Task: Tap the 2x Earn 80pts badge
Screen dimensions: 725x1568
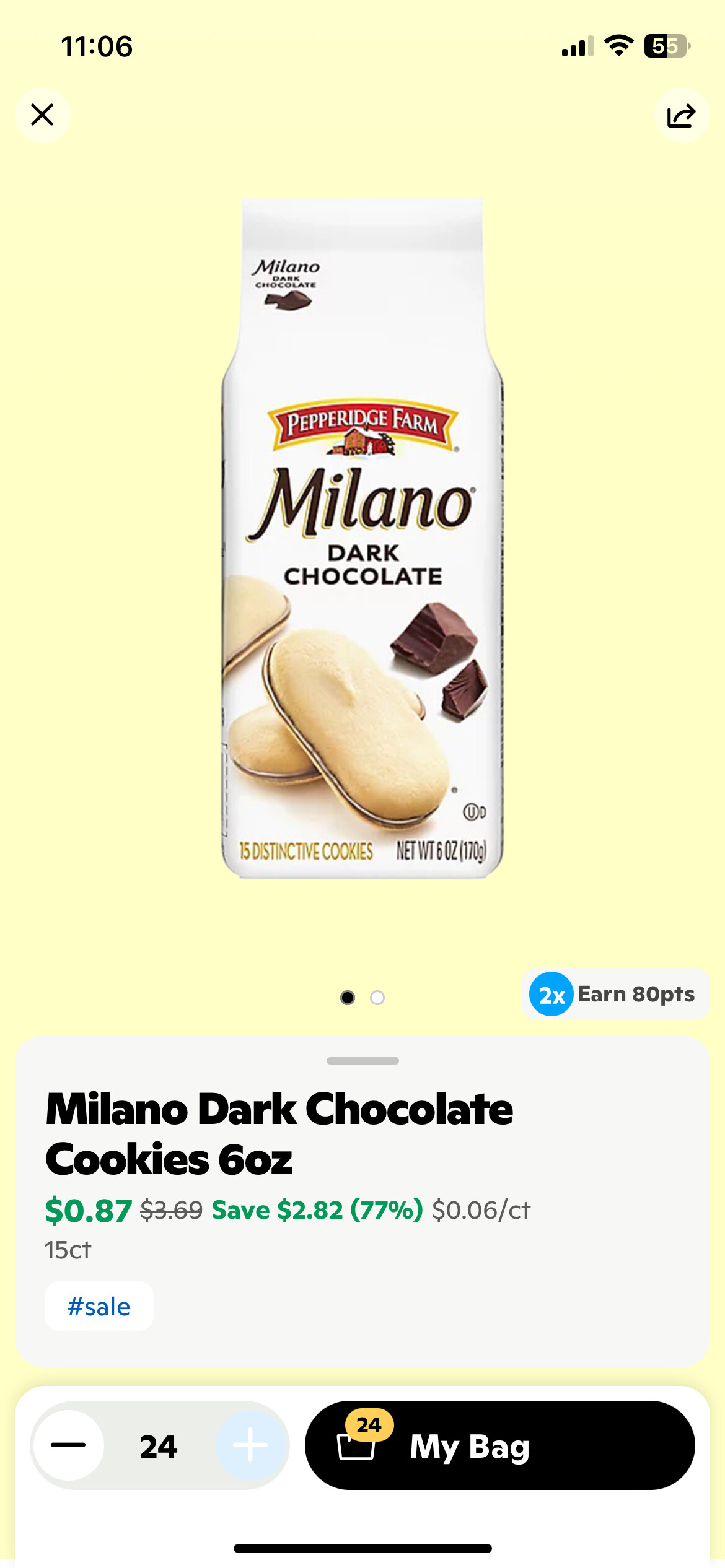Action: tap(615, 995)
